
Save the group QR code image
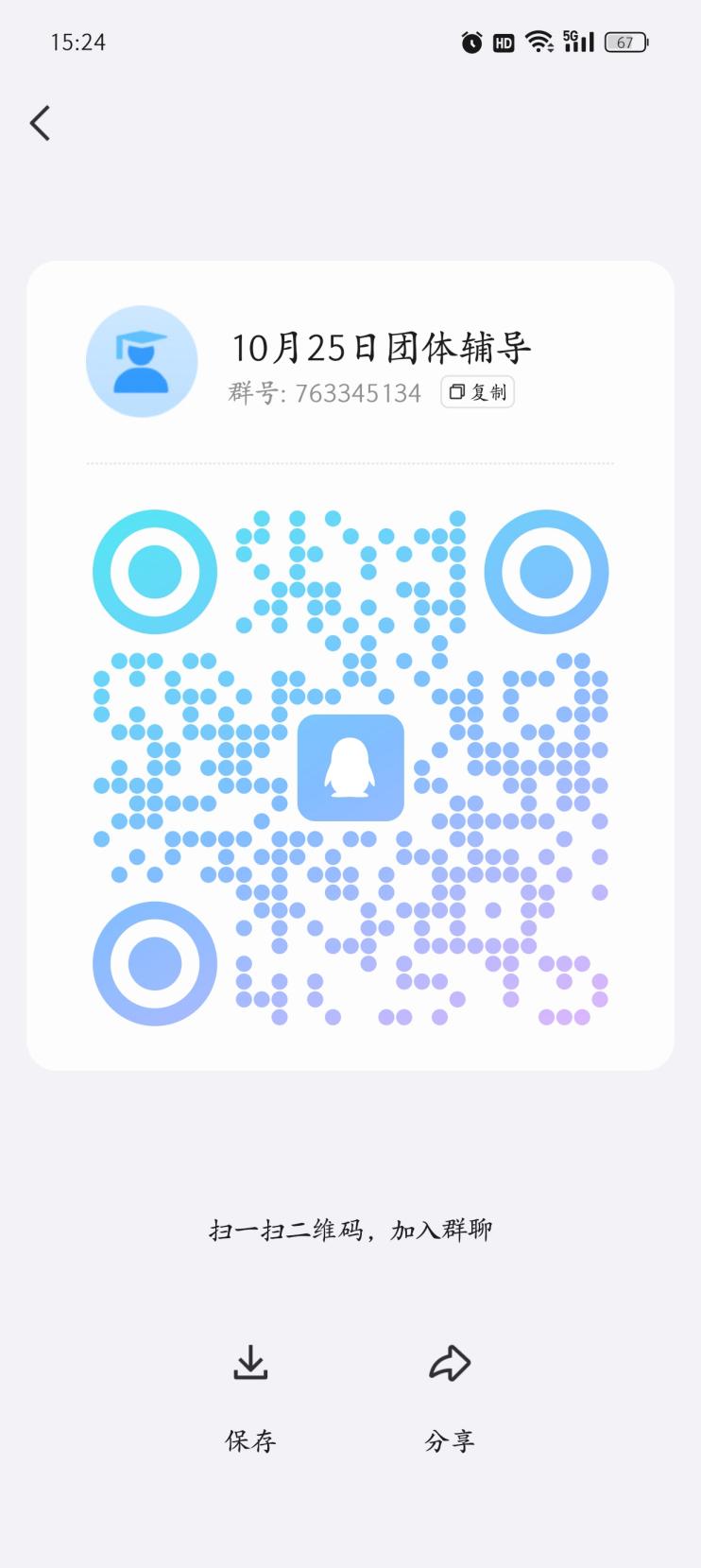click(250, 1396)
